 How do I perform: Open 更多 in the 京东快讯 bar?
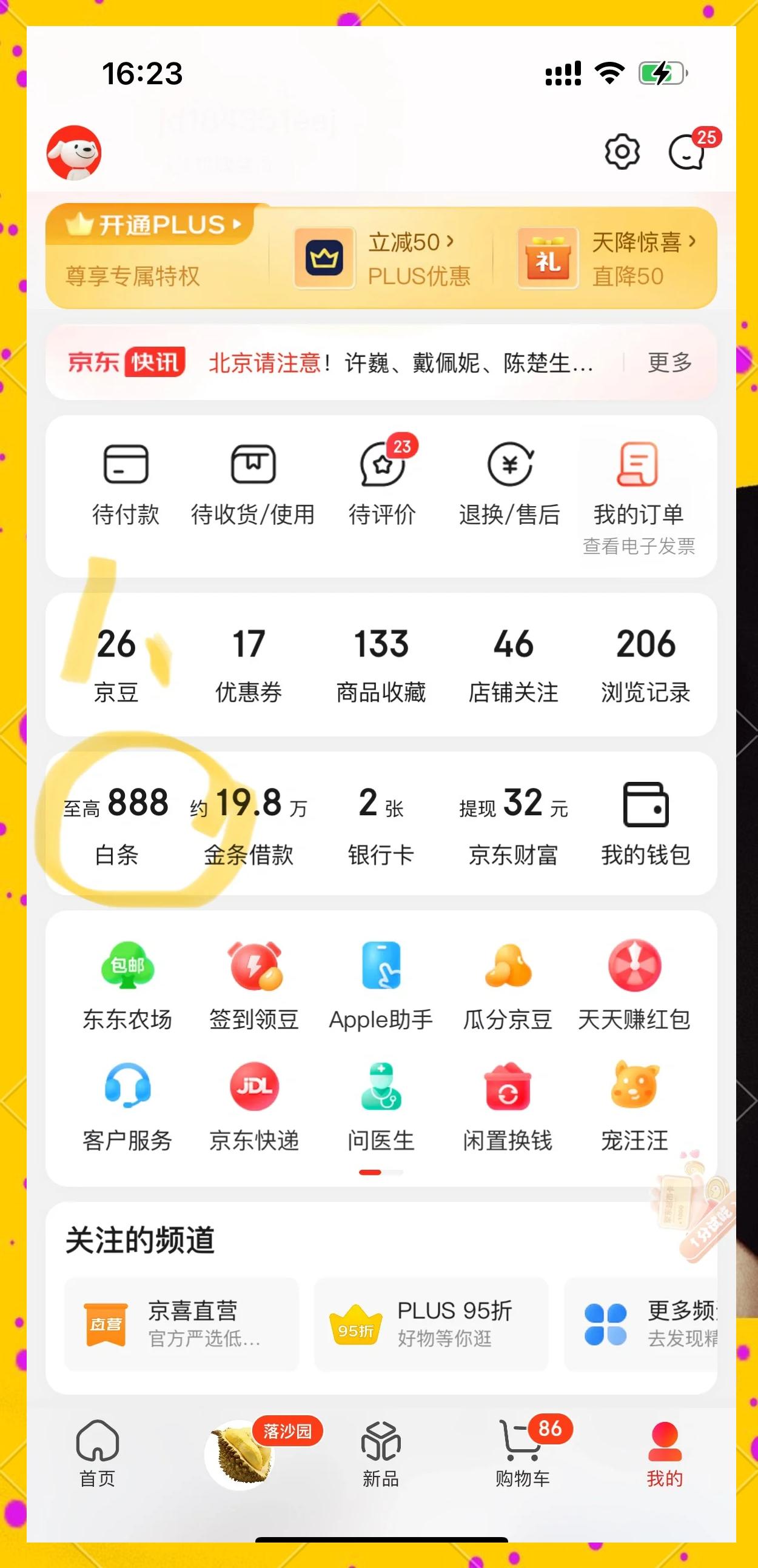pos(669,363)
